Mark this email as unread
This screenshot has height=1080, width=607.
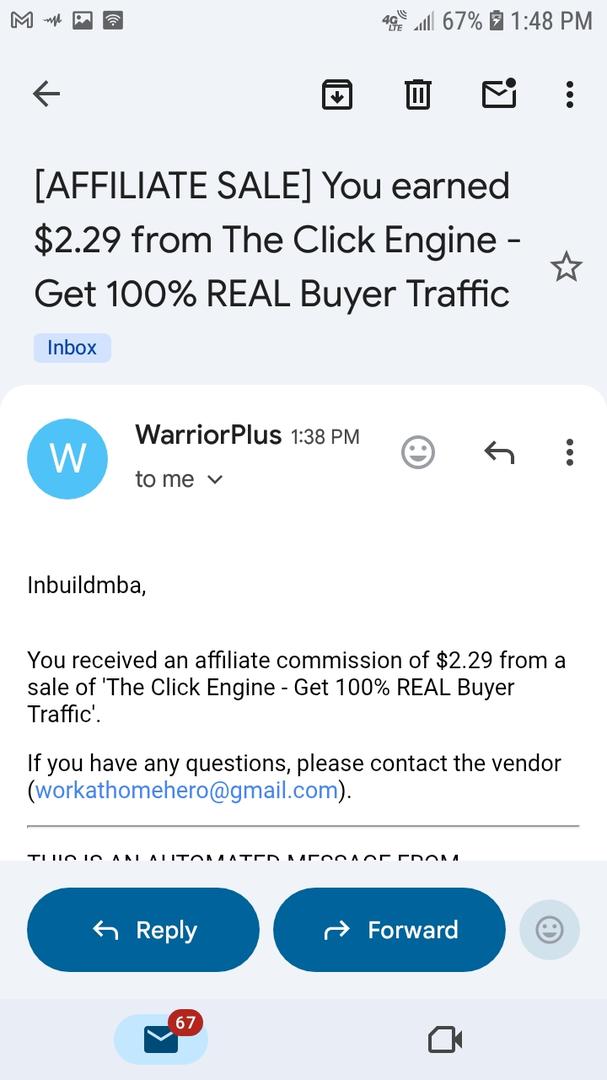pyautogui.click(x=499, y=93)
